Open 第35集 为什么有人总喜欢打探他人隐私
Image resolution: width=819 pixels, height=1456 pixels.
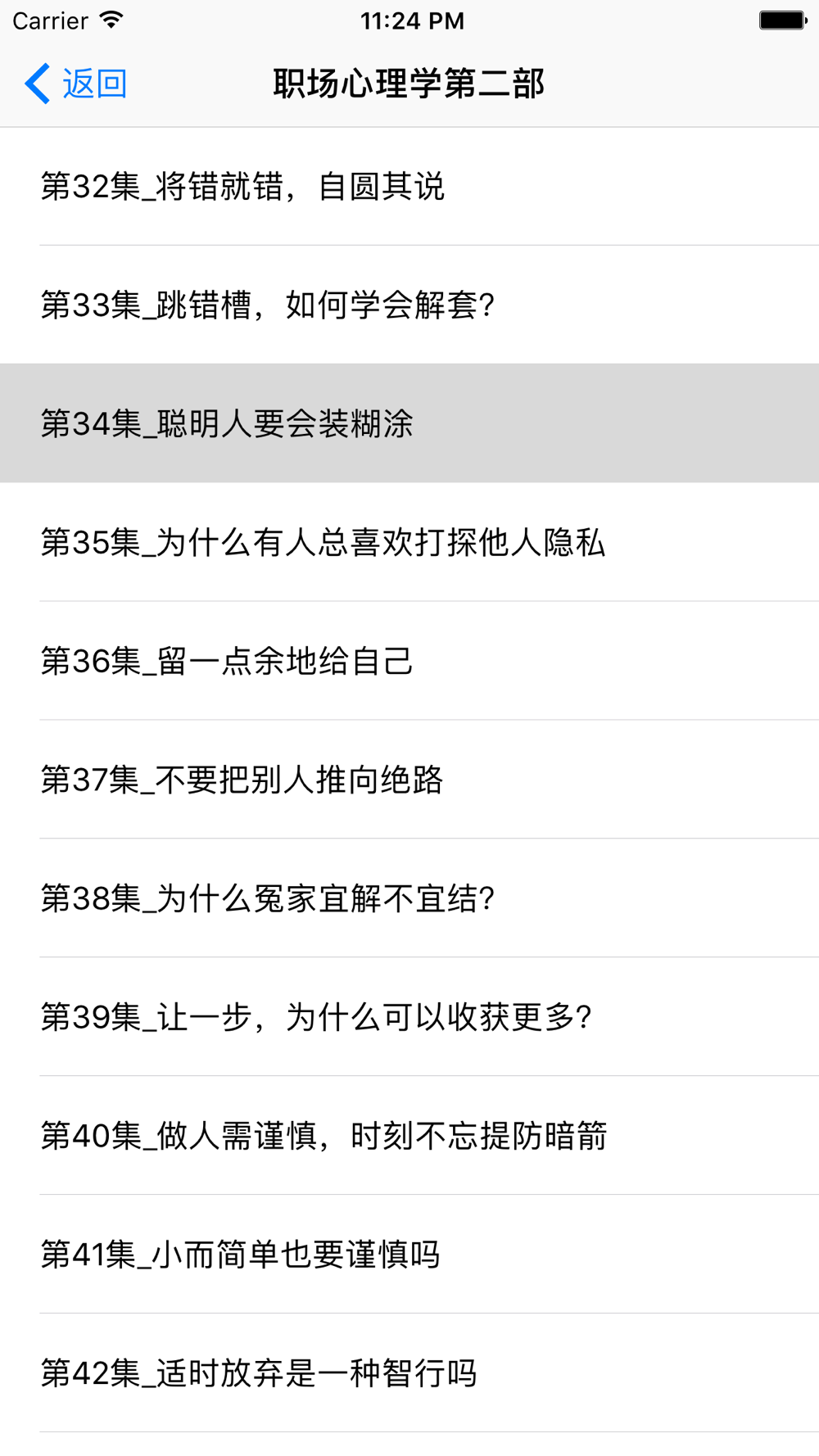323,543
